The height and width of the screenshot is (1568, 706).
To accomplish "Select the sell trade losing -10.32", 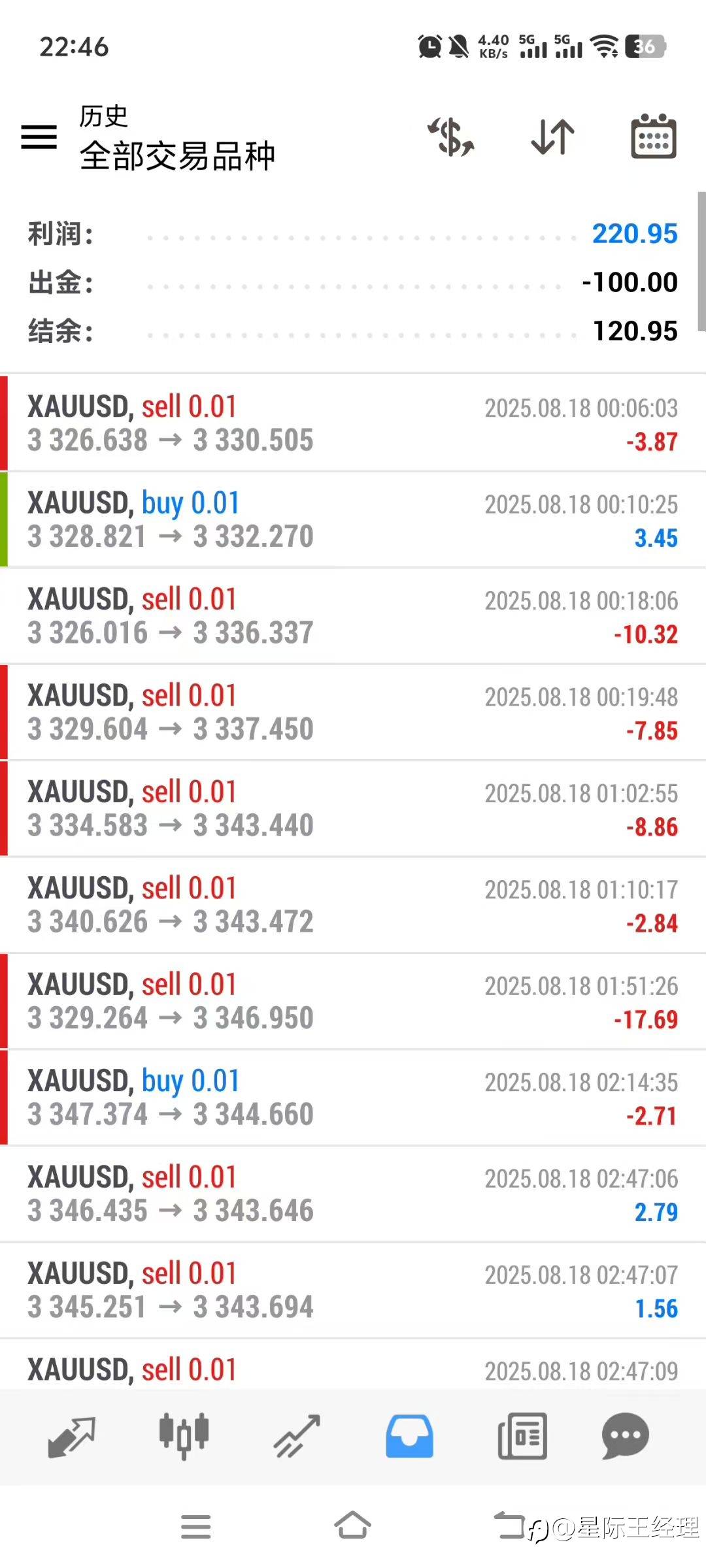I will click(x=353, y=616).
